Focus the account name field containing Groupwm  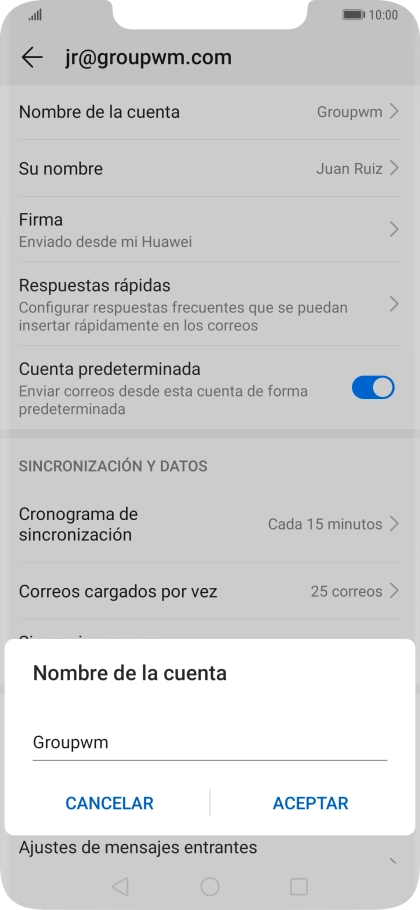point(209,743)
